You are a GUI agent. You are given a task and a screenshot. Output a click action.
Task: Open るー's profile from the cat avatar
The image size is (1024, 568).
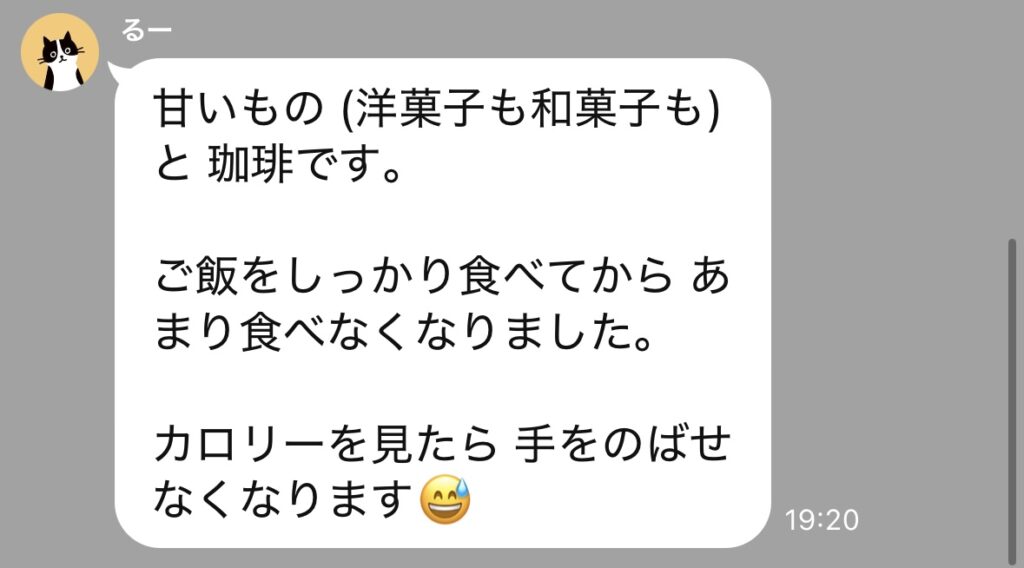point(60,52)
